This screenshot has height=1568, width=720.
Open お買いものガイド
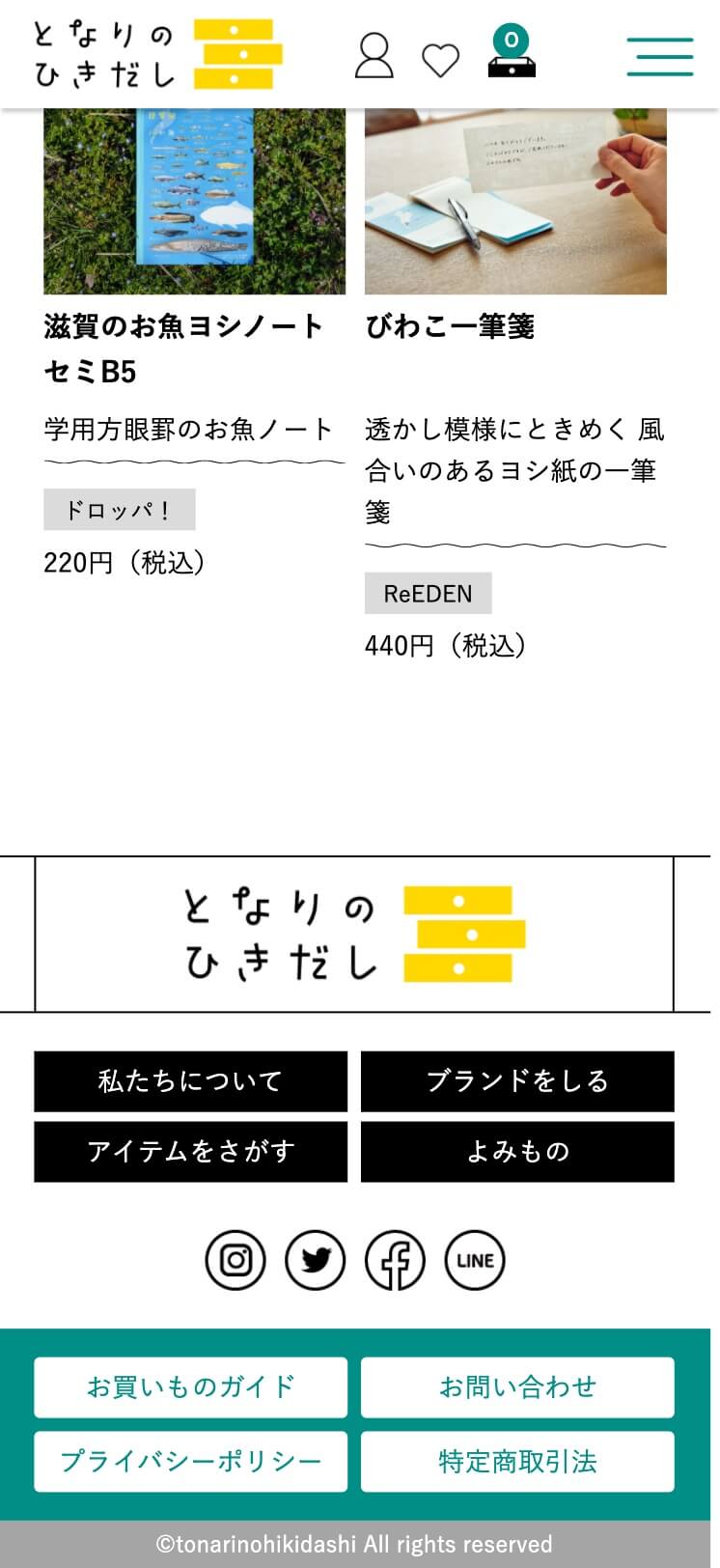[x=190, y=1387]
